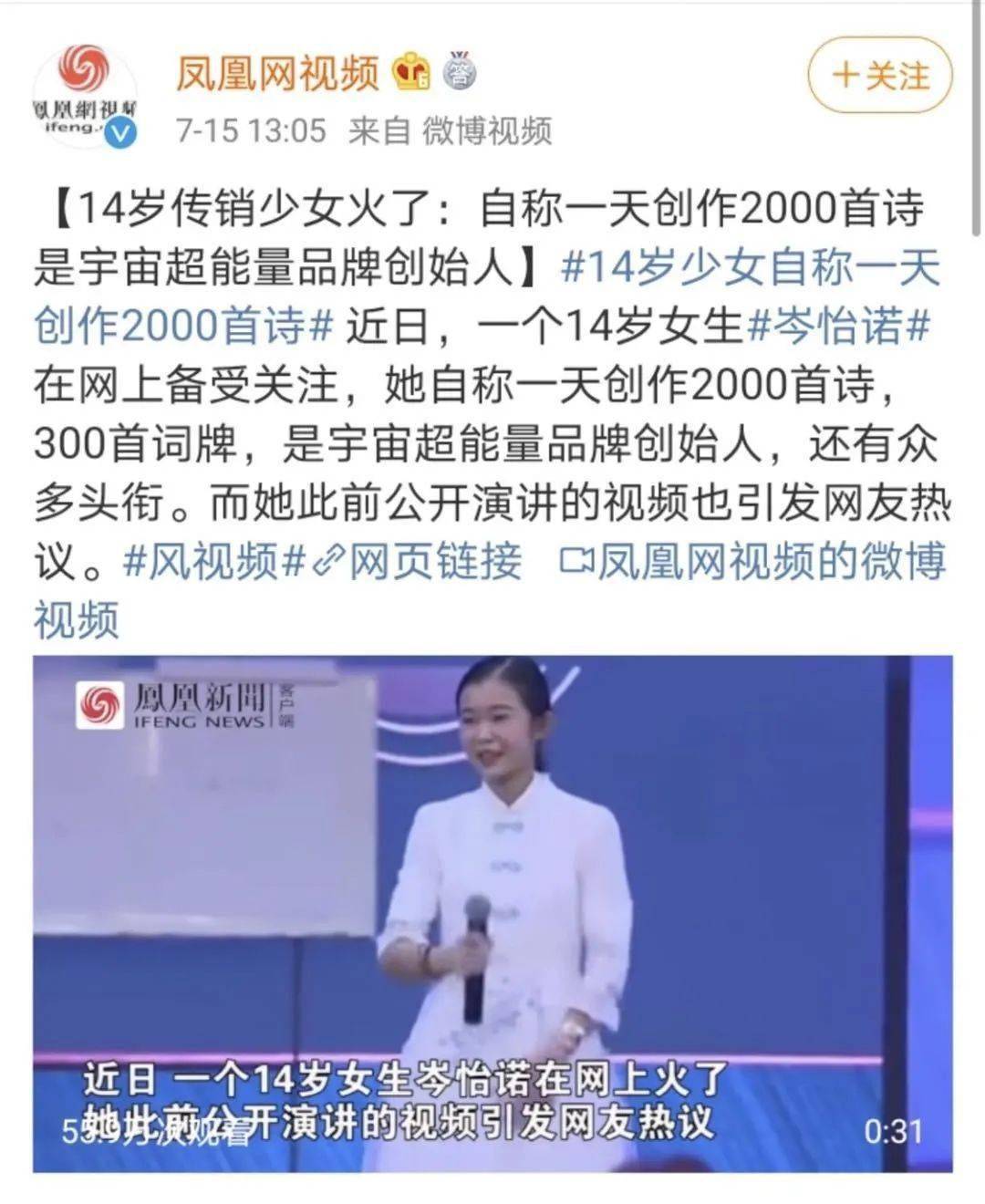Viewport: 985px width, 1204px height.
Task: Play the 0:31 video
Action: click(x=493, y=914)
